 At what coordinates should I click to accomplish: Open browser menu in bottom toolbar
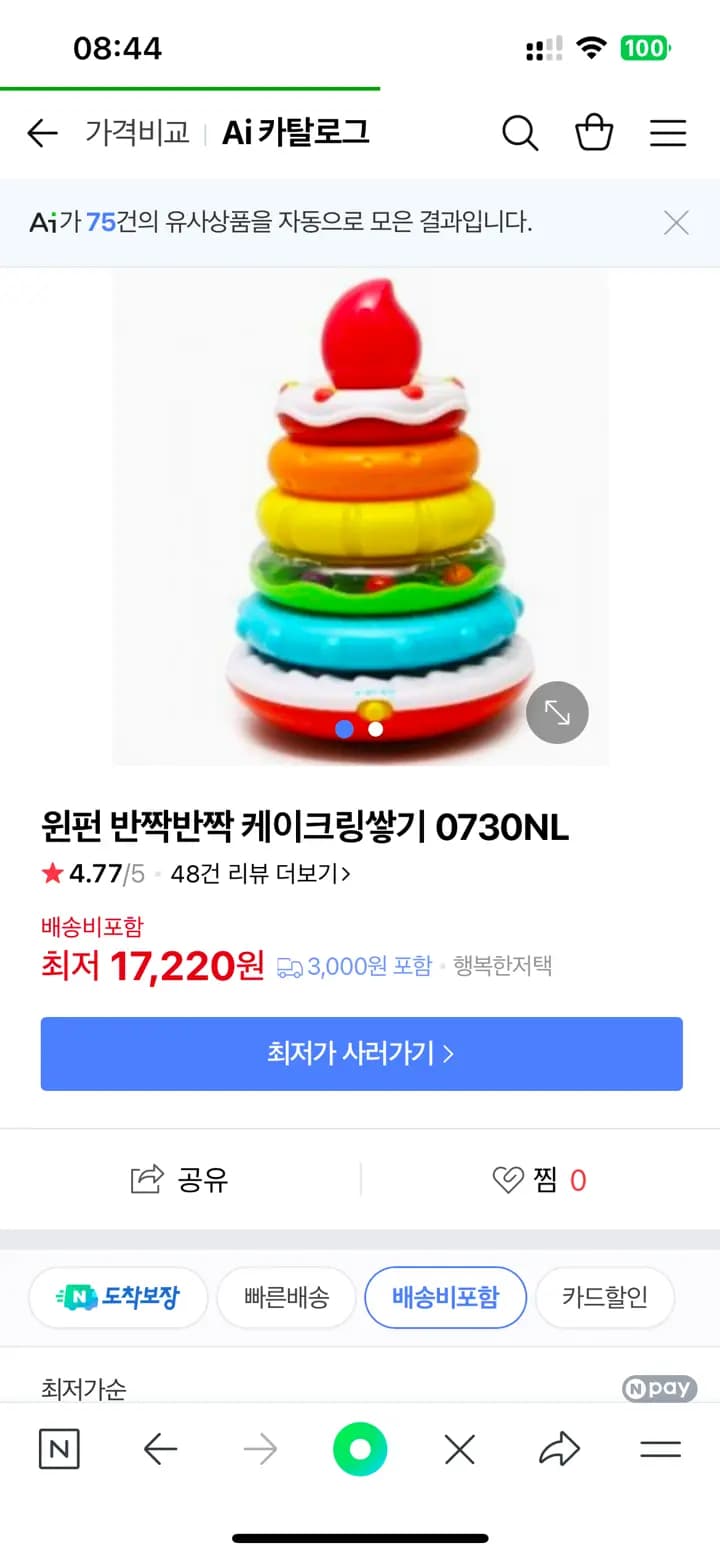click(660, 1449)
